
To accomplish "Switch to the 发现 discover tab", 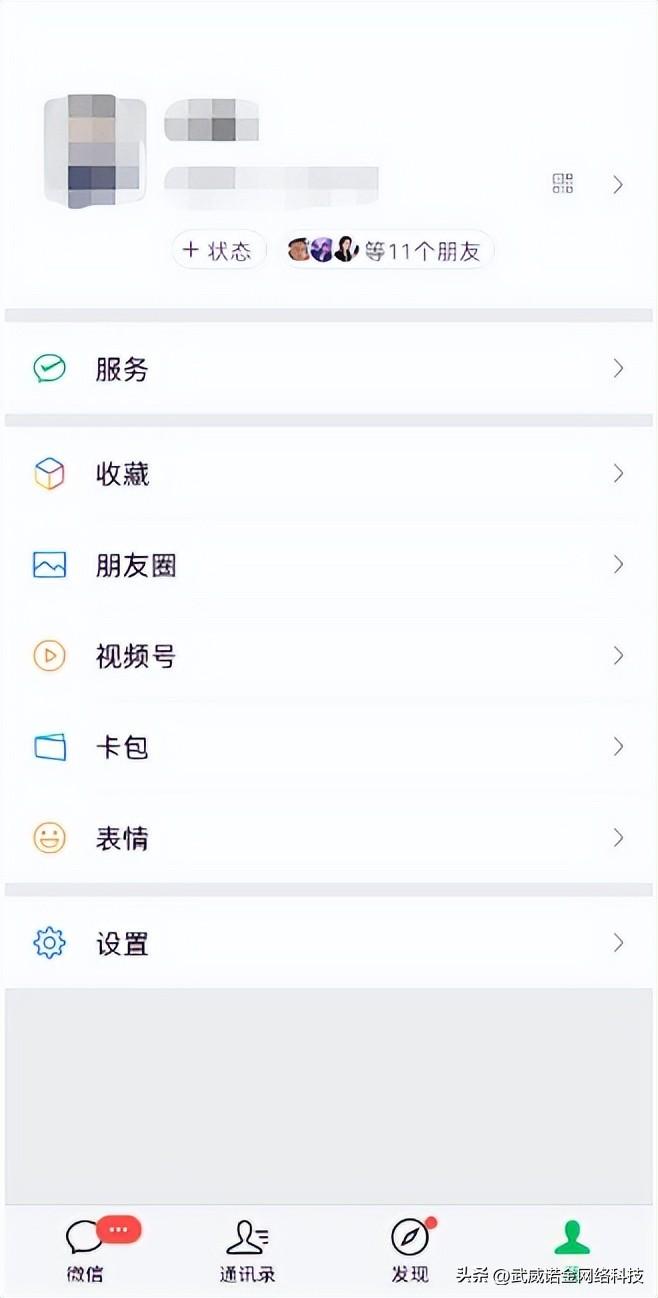I will coord(409,1250).
